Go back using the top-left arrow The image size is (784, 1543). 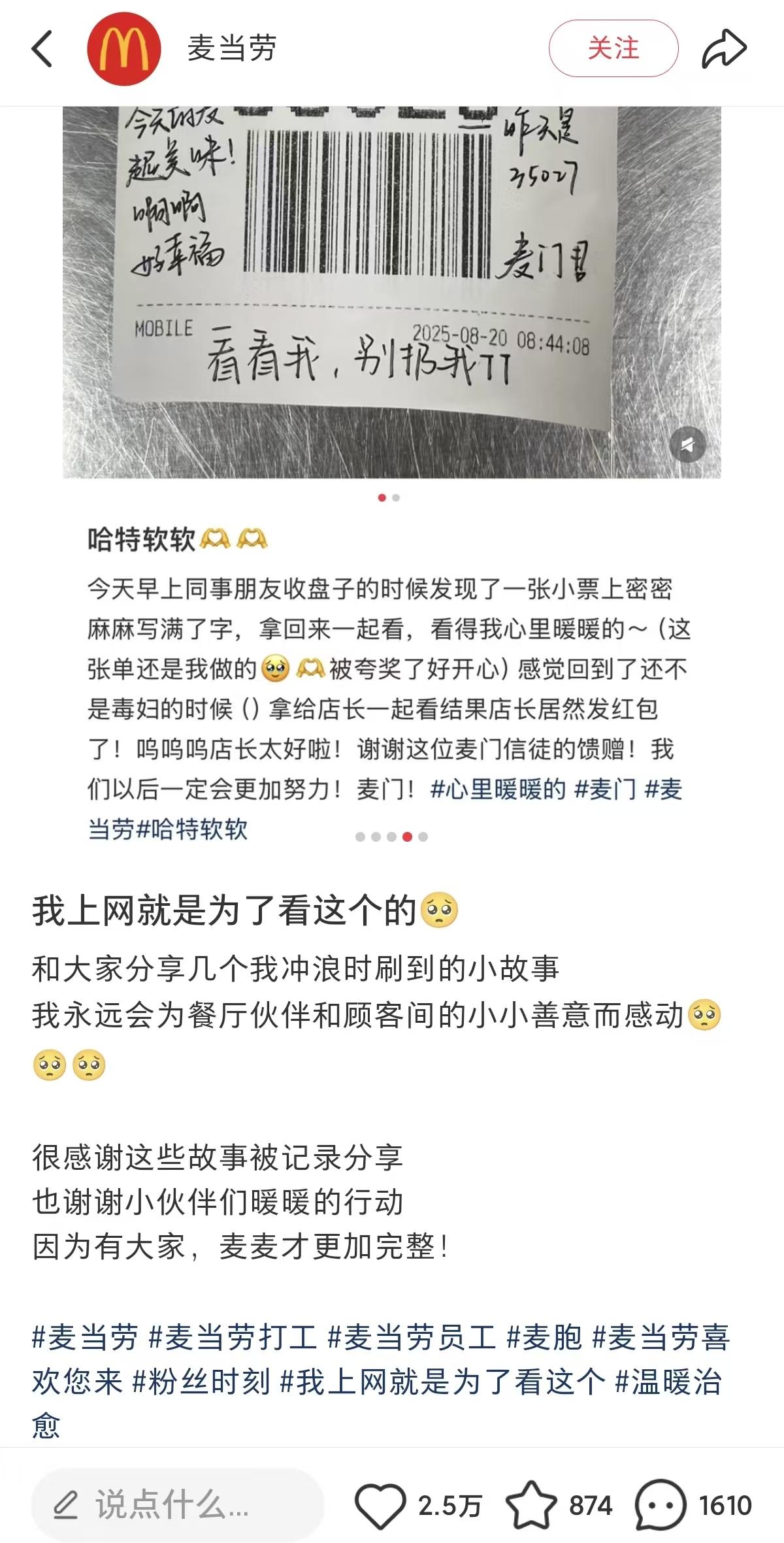(x=42, y=49)
